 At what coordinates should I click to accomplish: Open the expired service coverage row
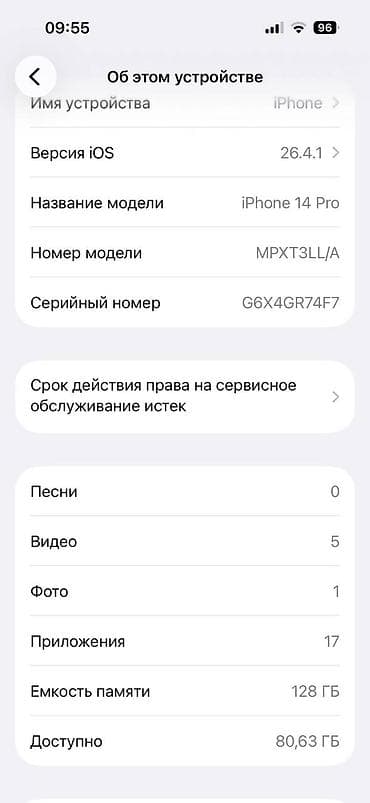tap(185, 397)
